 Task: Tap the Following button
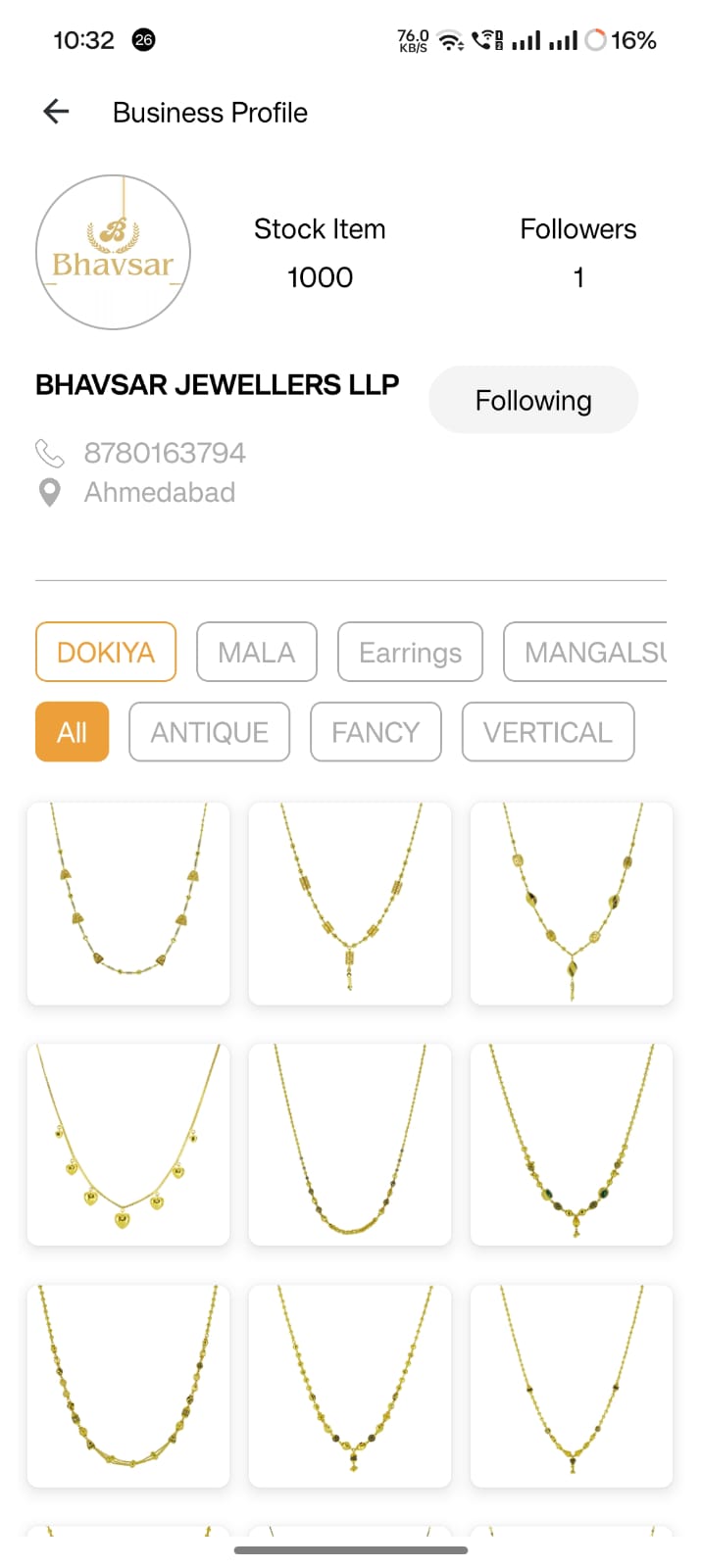click(x=532, y=400)
